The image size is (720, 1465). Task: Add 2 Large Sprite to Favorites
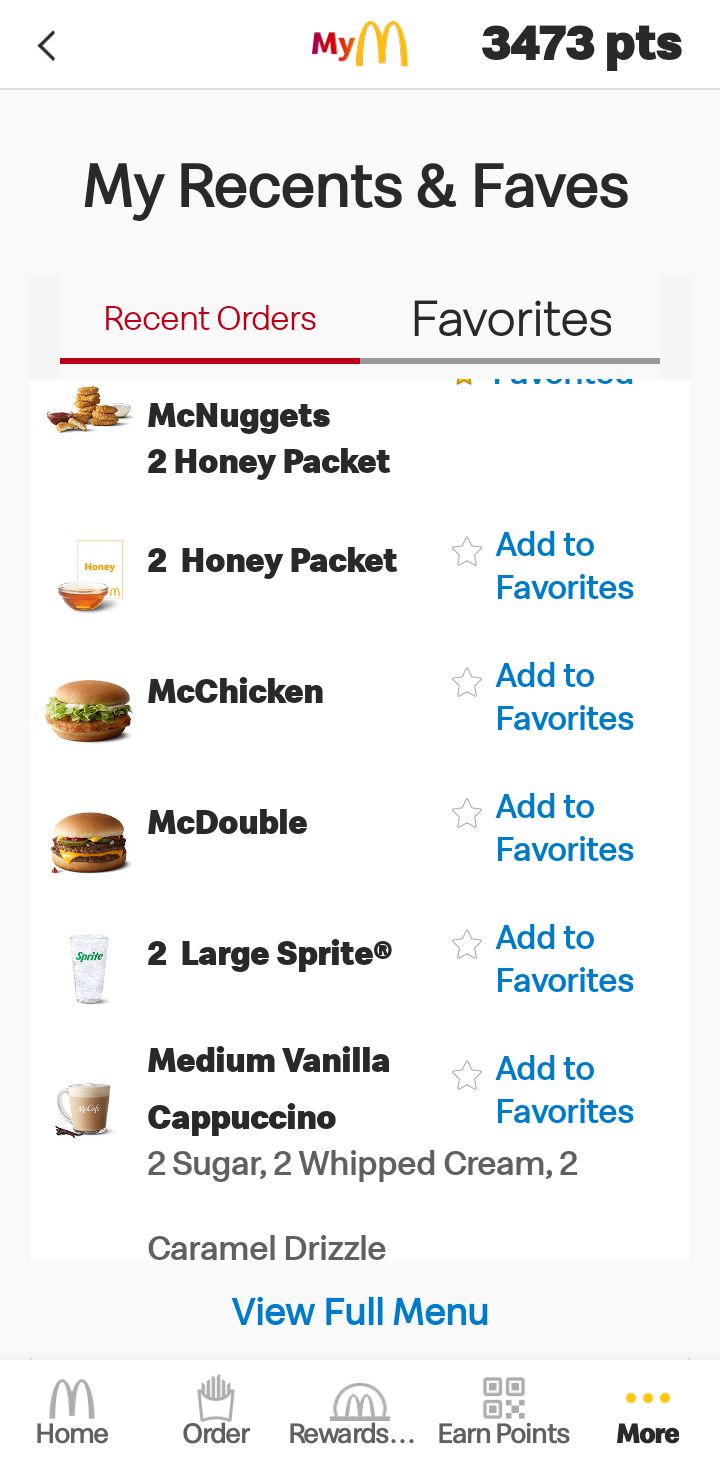pos(545,959)
